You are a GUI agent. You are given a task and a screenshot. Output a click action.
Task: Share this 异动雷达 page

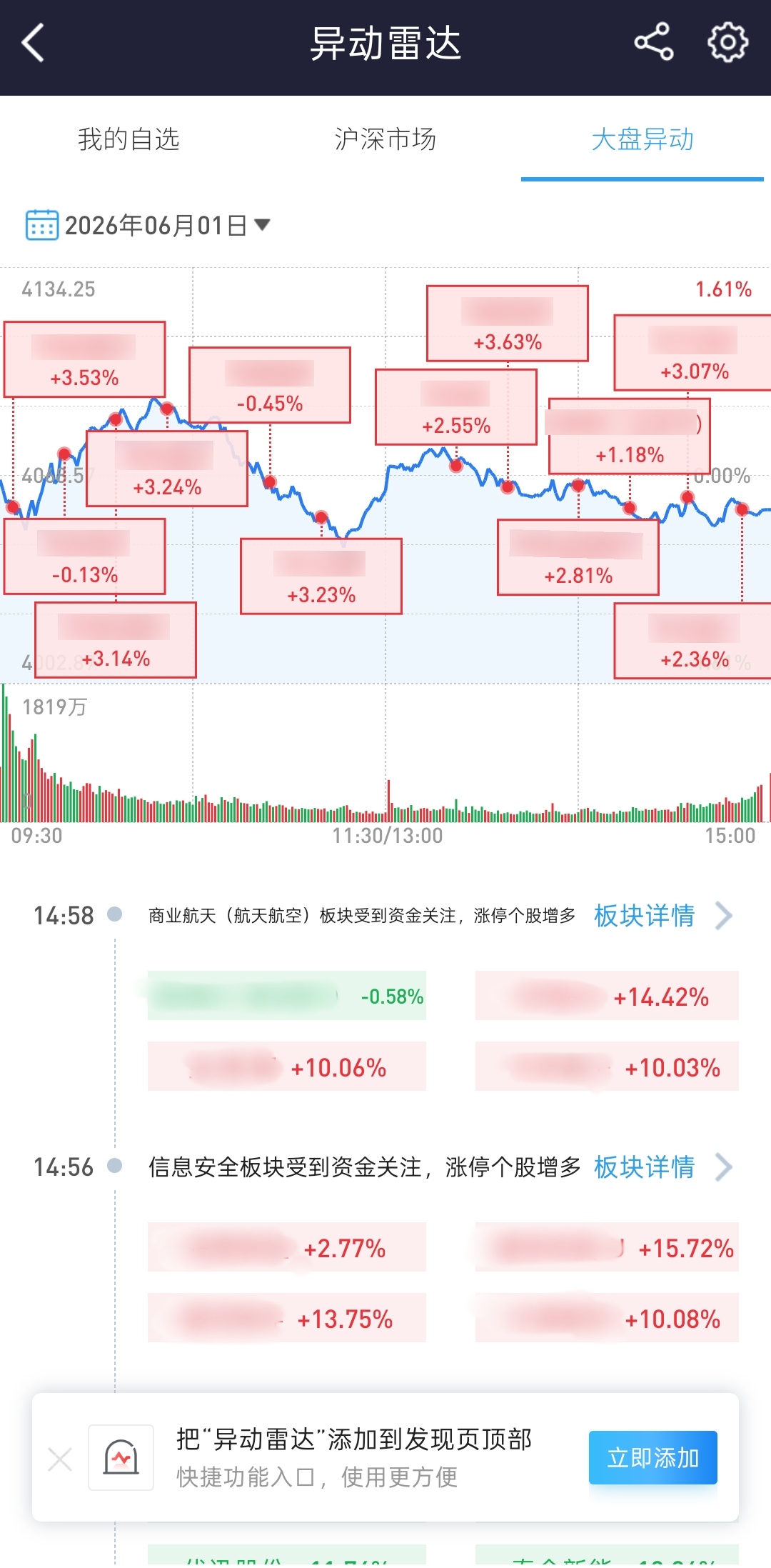click(x=654, y=42)
